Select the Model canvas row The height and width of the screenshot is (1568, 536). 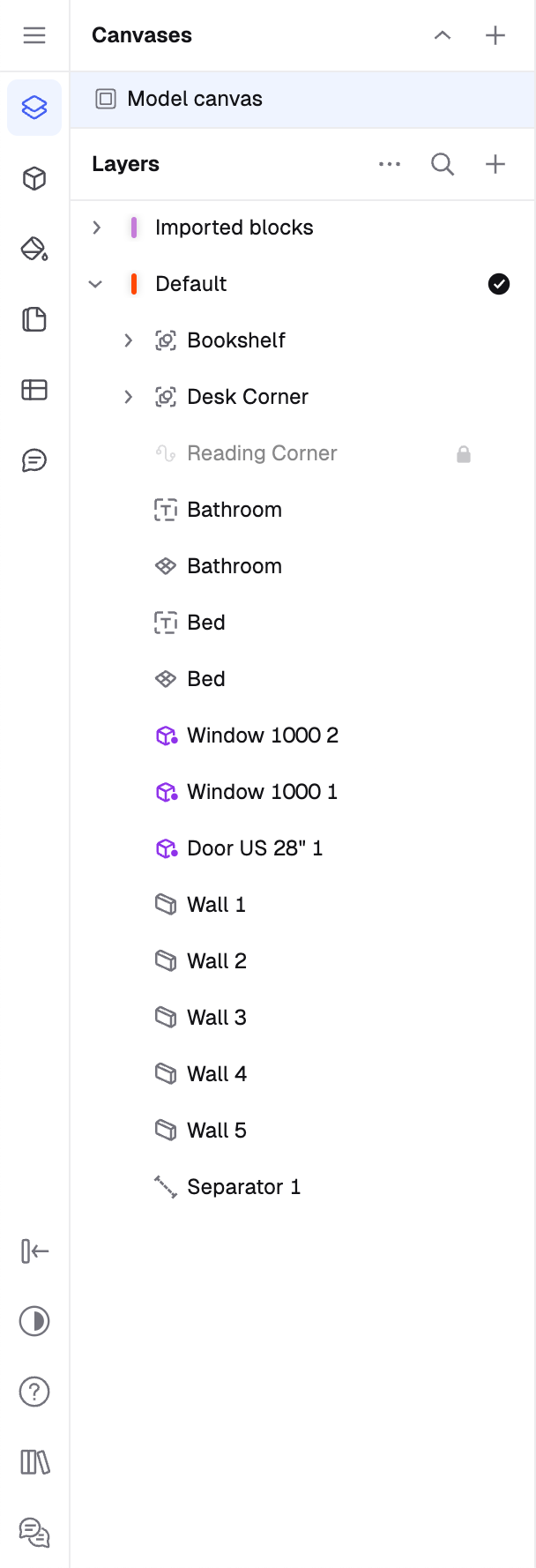click(x=195, y=99)
